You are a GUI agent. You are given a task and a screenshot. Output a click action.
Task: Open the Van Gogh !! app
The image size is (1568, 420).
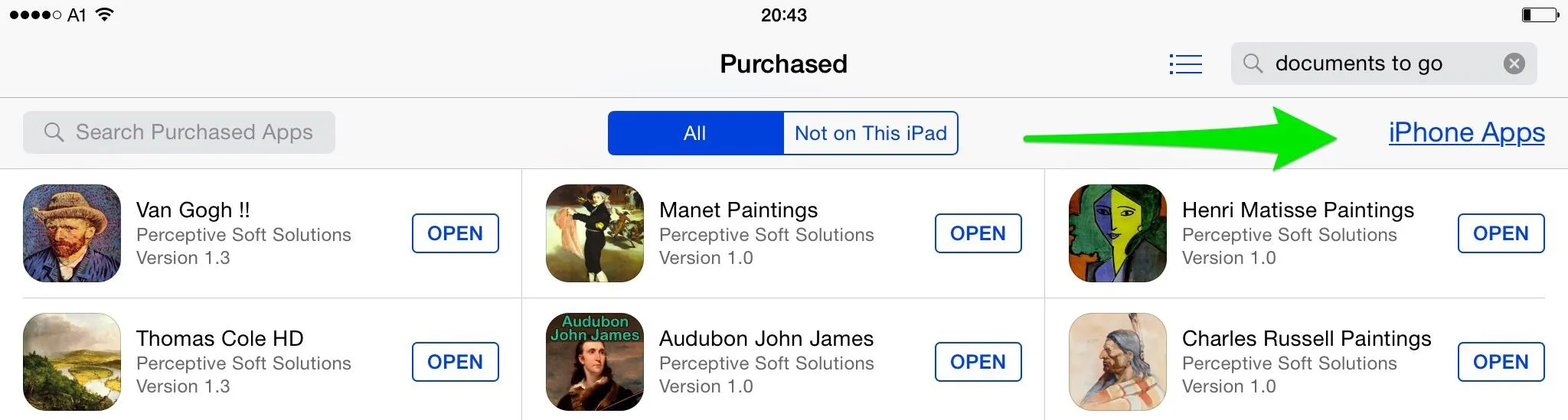click(455, 233)
